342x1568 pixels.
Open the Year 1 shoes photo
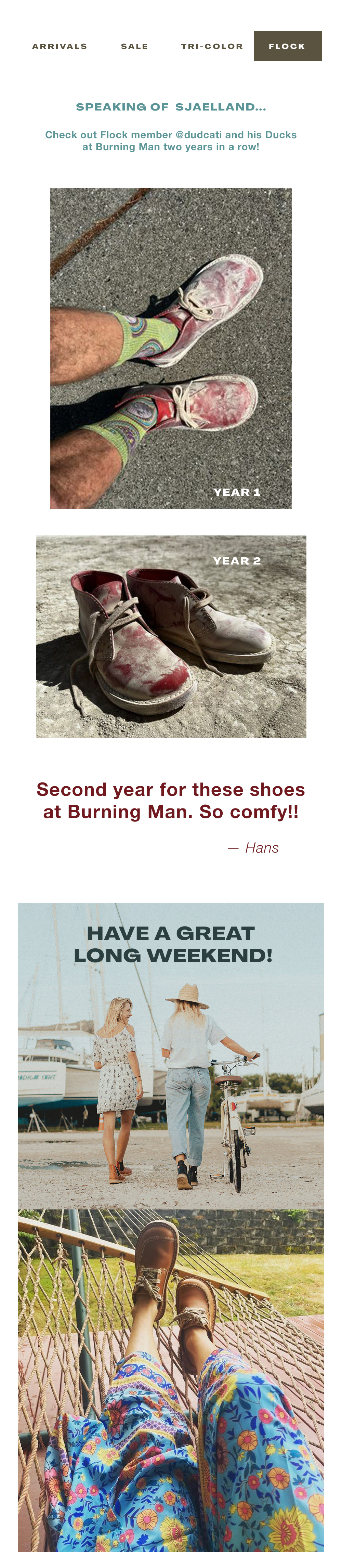click(170, 348)
